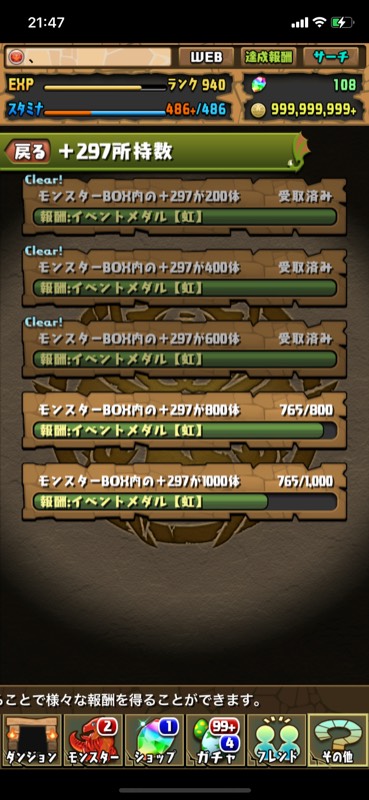Image resolution: width=369 pixels, height=800 pixels.
Task: Open 達成報酬 achievement rewards
Action: coord(269,57)
